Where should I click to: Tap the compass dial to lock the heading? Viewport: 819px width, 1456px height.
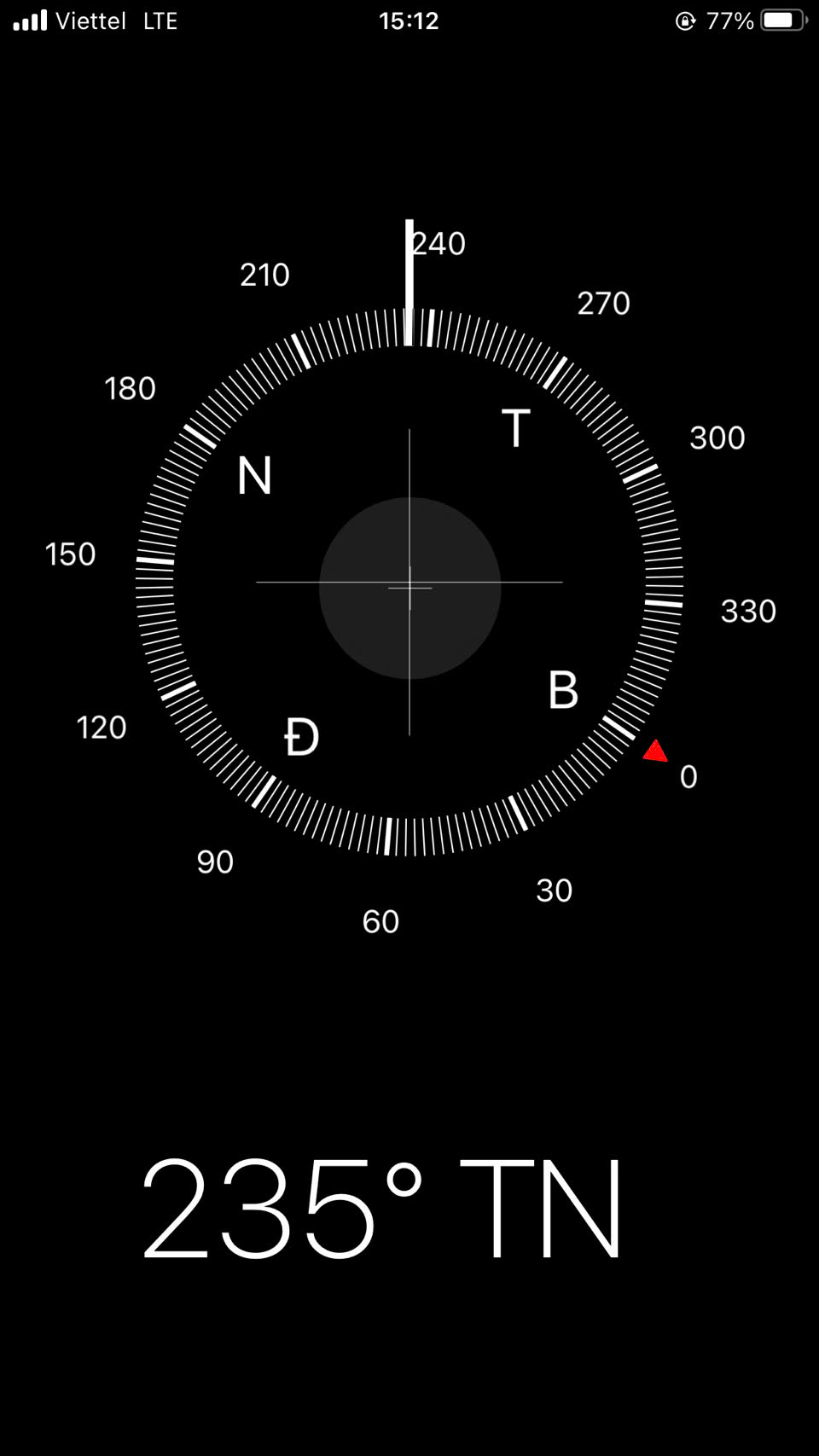(x=409, y=582)
